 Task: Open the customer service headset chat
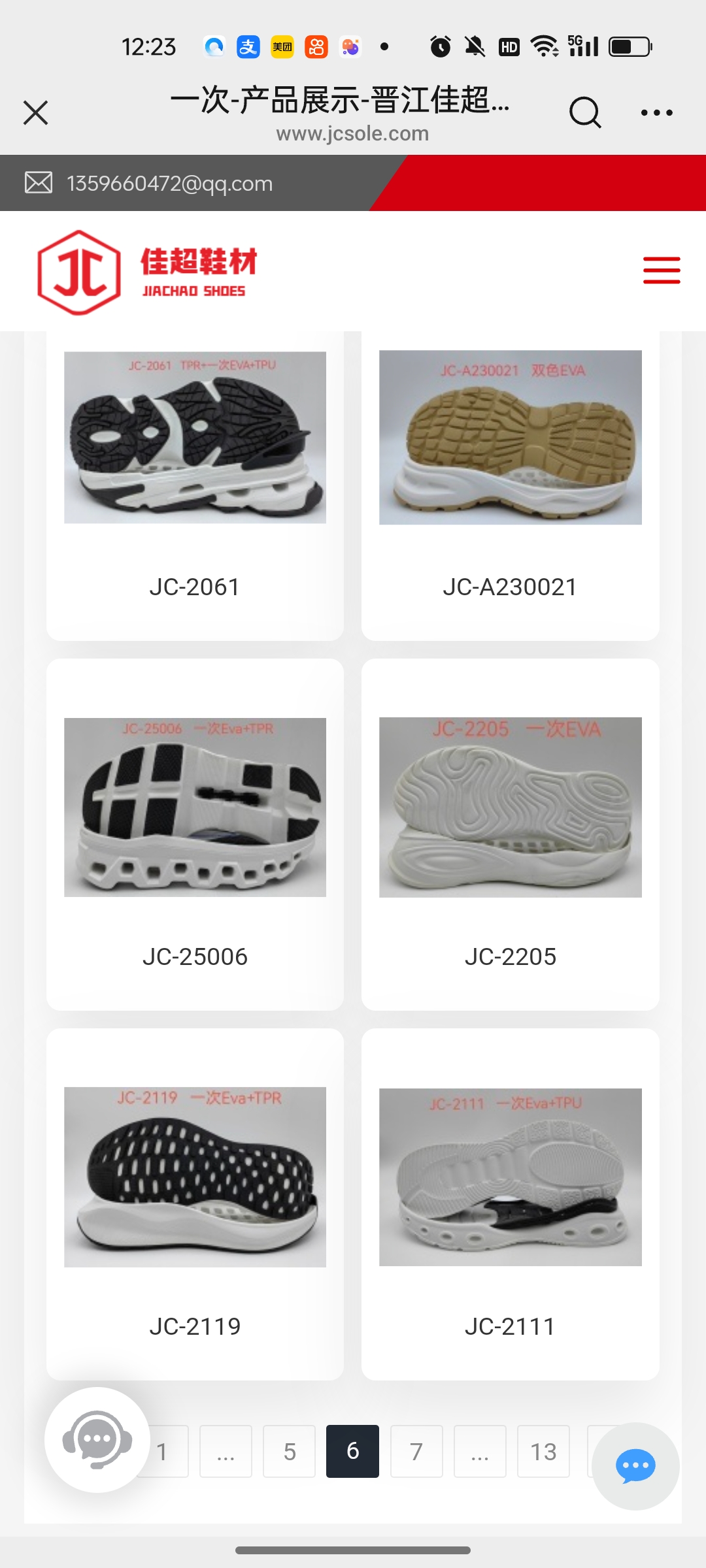pos(97,1440)
